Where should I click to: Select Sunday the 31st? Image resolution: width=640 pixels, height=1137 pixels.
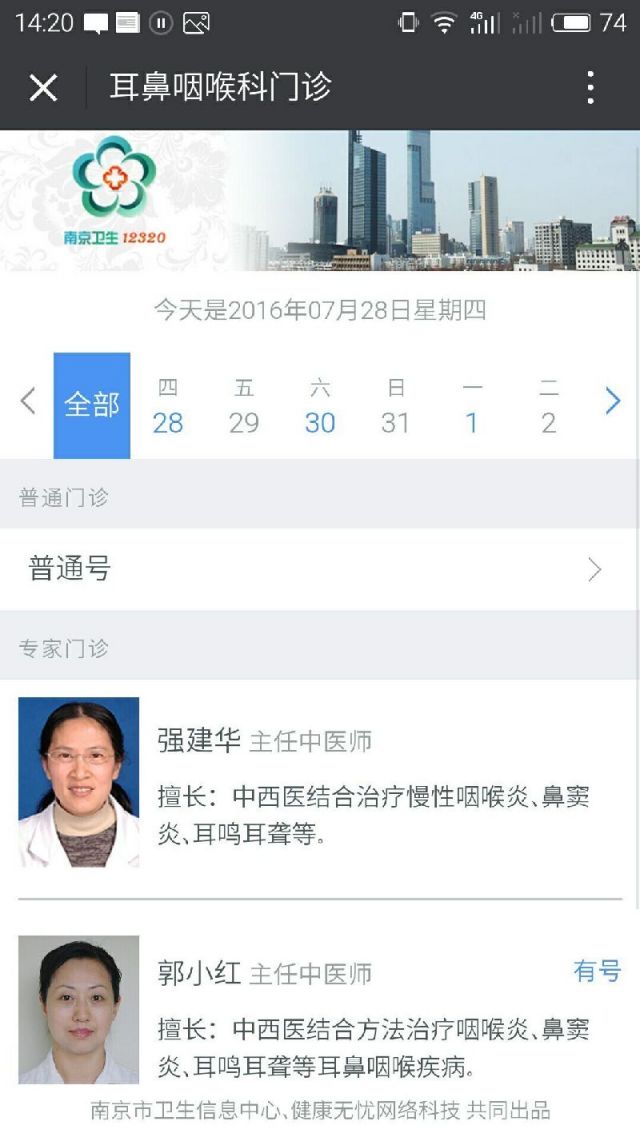pyautogui.click(x=396, y=407)
